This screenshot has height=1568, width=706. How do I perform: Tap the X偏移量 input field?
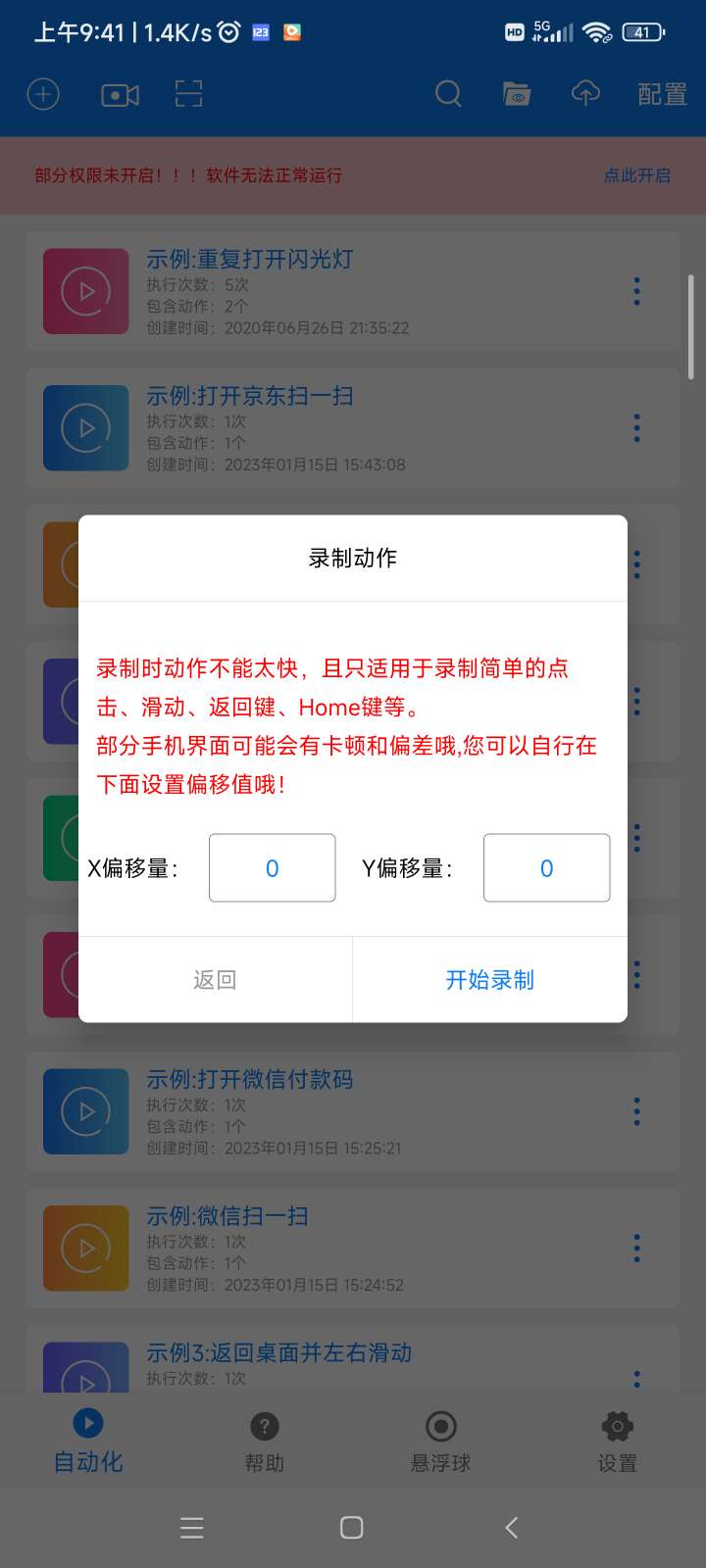[272, 867]
